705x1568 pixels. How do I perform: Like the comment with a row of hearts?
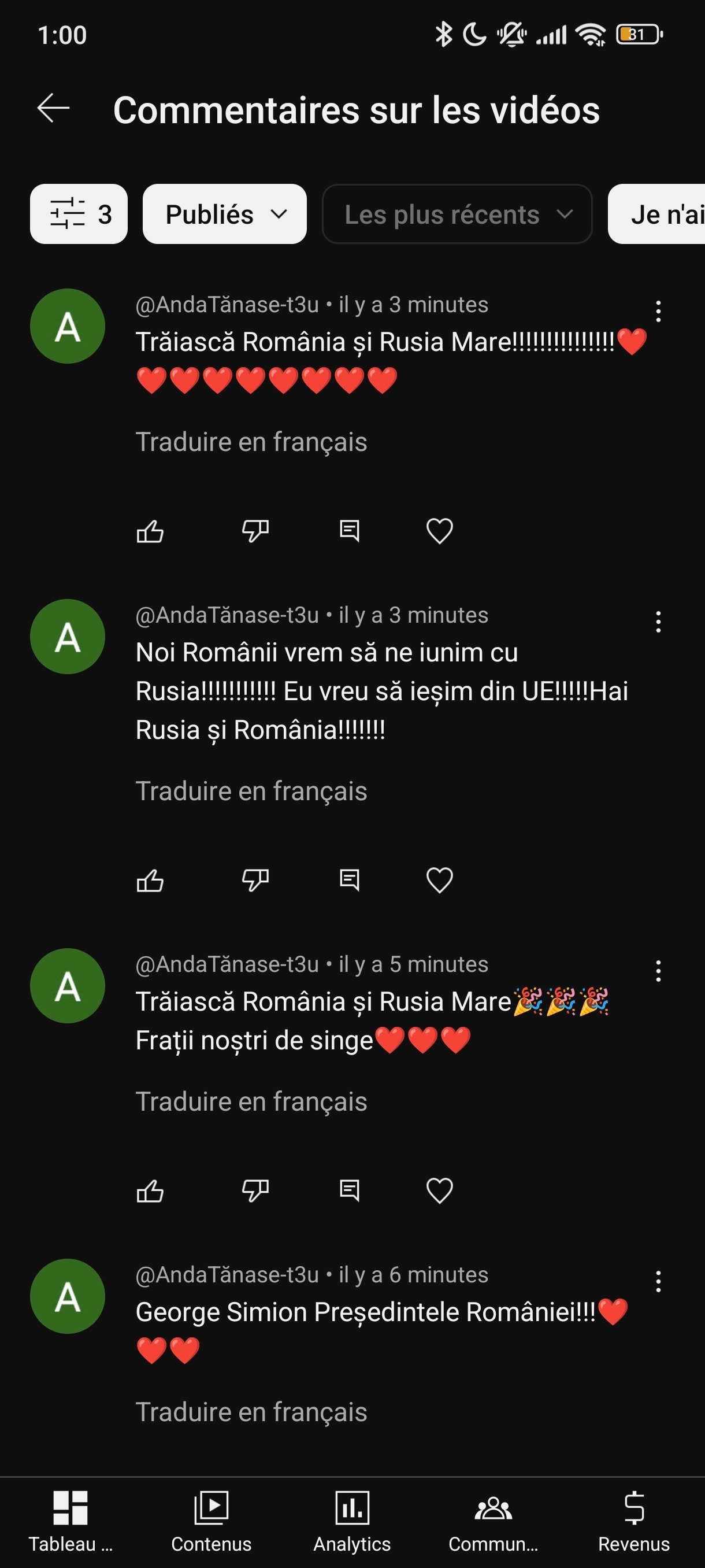tap(150, 531)
